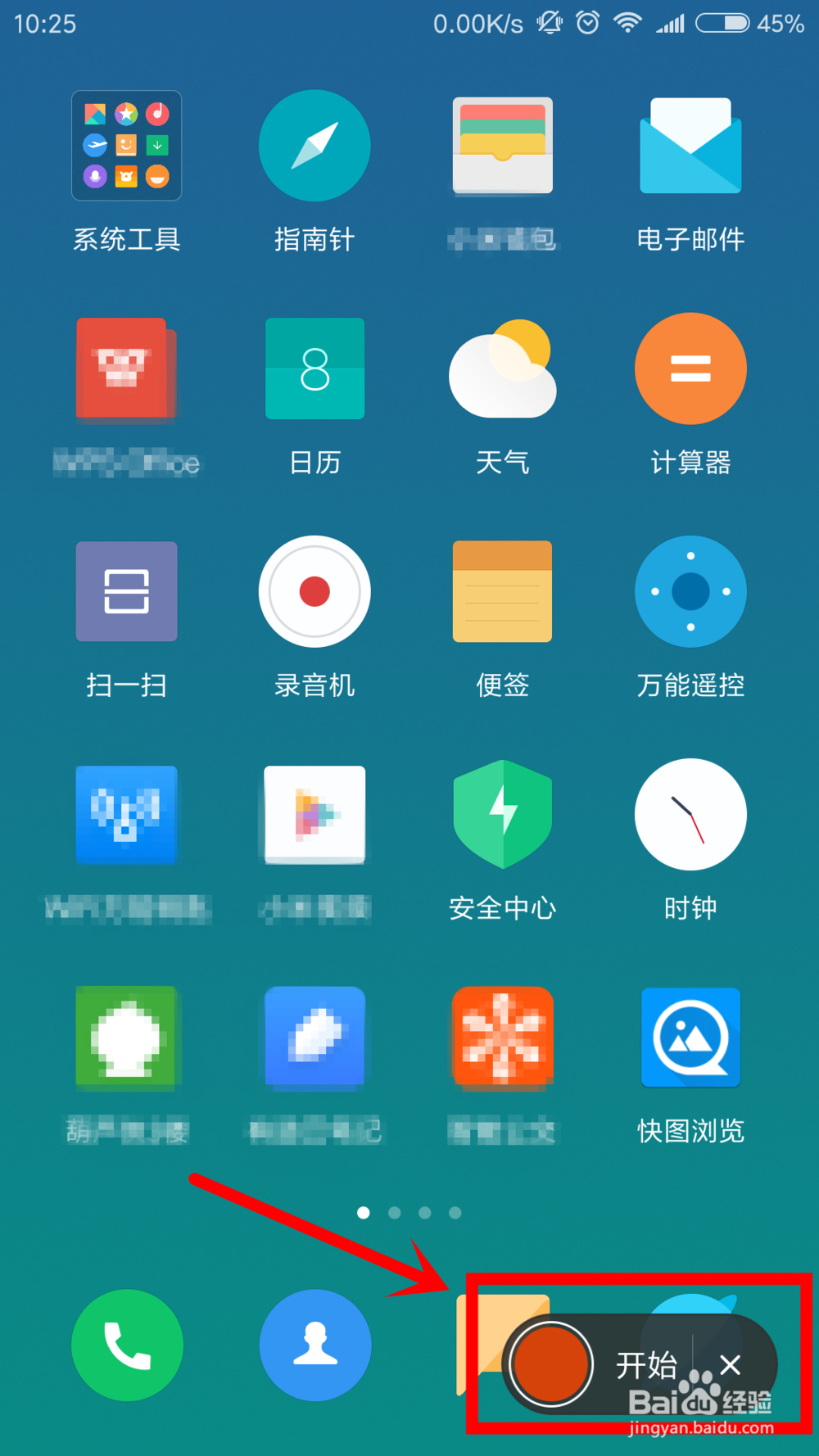Select the second home screen page dot
Screen dimensions: 819x1456
(394, 1213)
